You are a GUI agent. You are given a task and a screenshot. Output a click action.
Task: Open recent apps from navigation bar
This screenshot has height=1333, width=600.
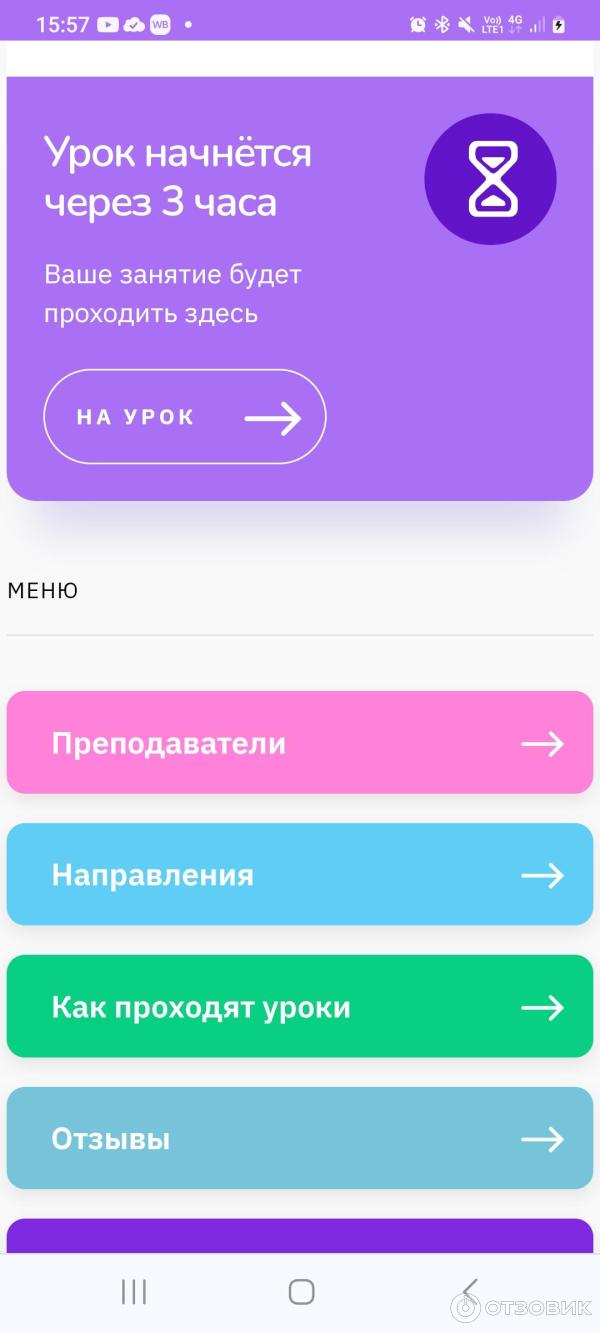point(134,1291)
